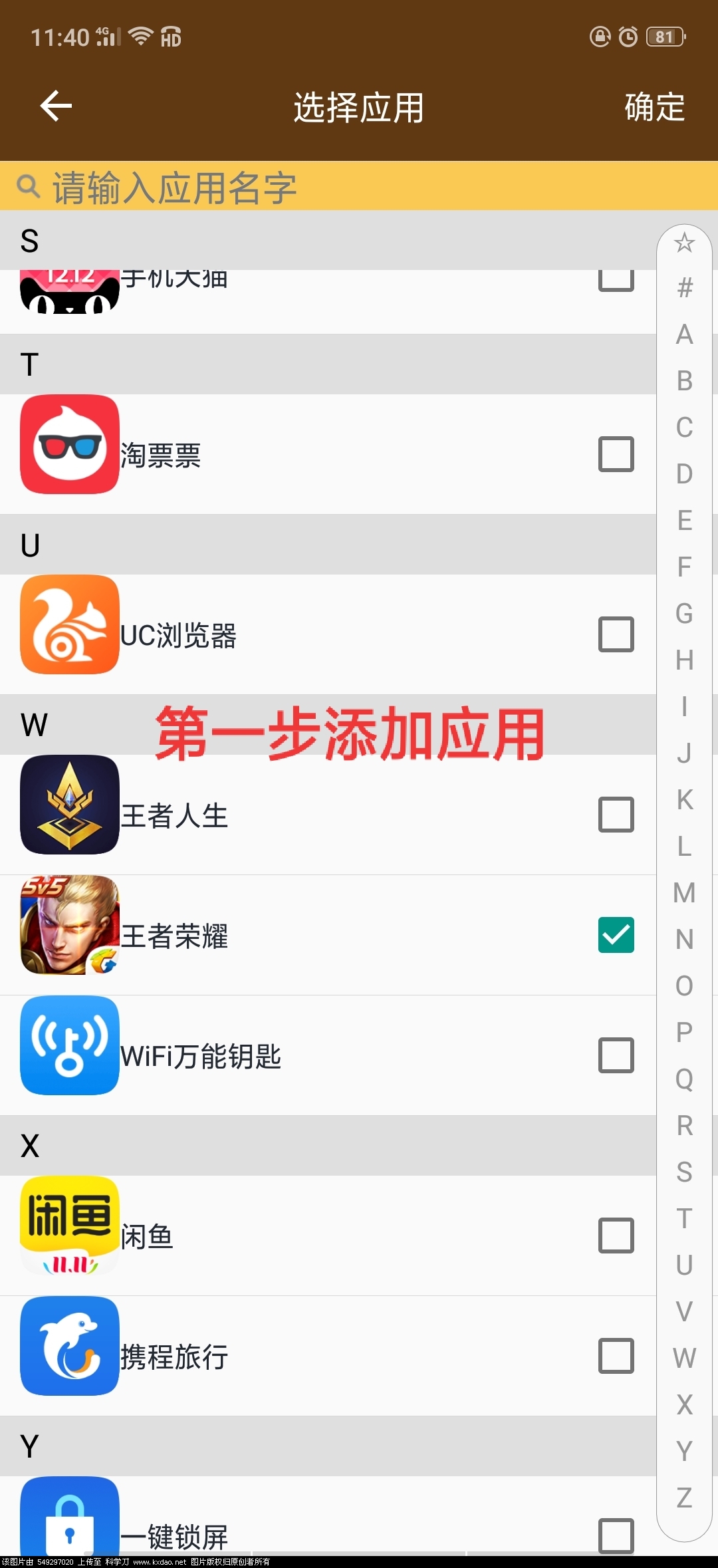Uncheck the 王者荣耀 app
Screen dimensions: 718x1568
[616, 935]
